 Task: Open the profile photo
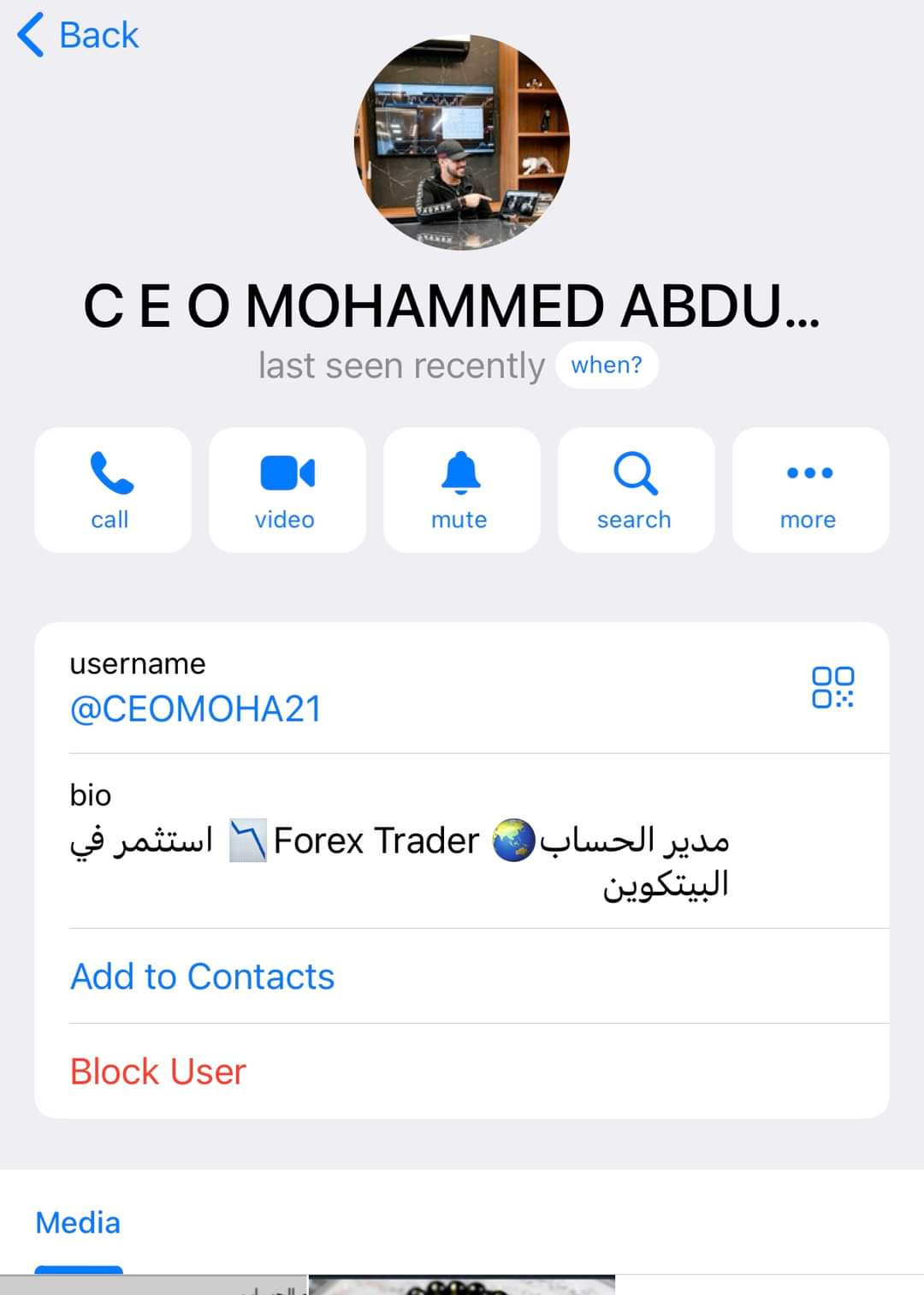(462, 142)
